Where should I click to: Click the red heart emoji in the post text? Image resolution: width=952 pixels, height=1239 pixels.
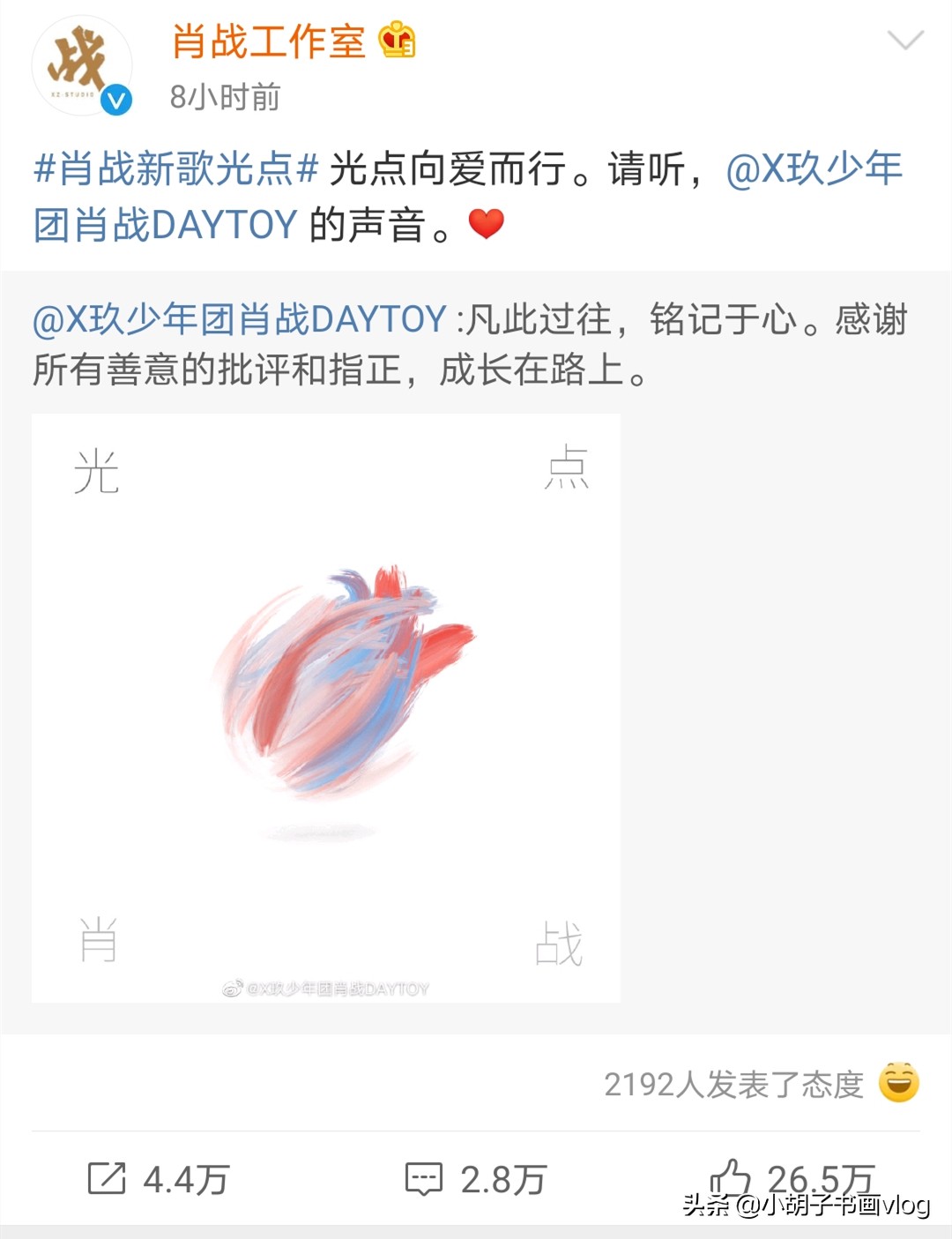click(486, 224)
